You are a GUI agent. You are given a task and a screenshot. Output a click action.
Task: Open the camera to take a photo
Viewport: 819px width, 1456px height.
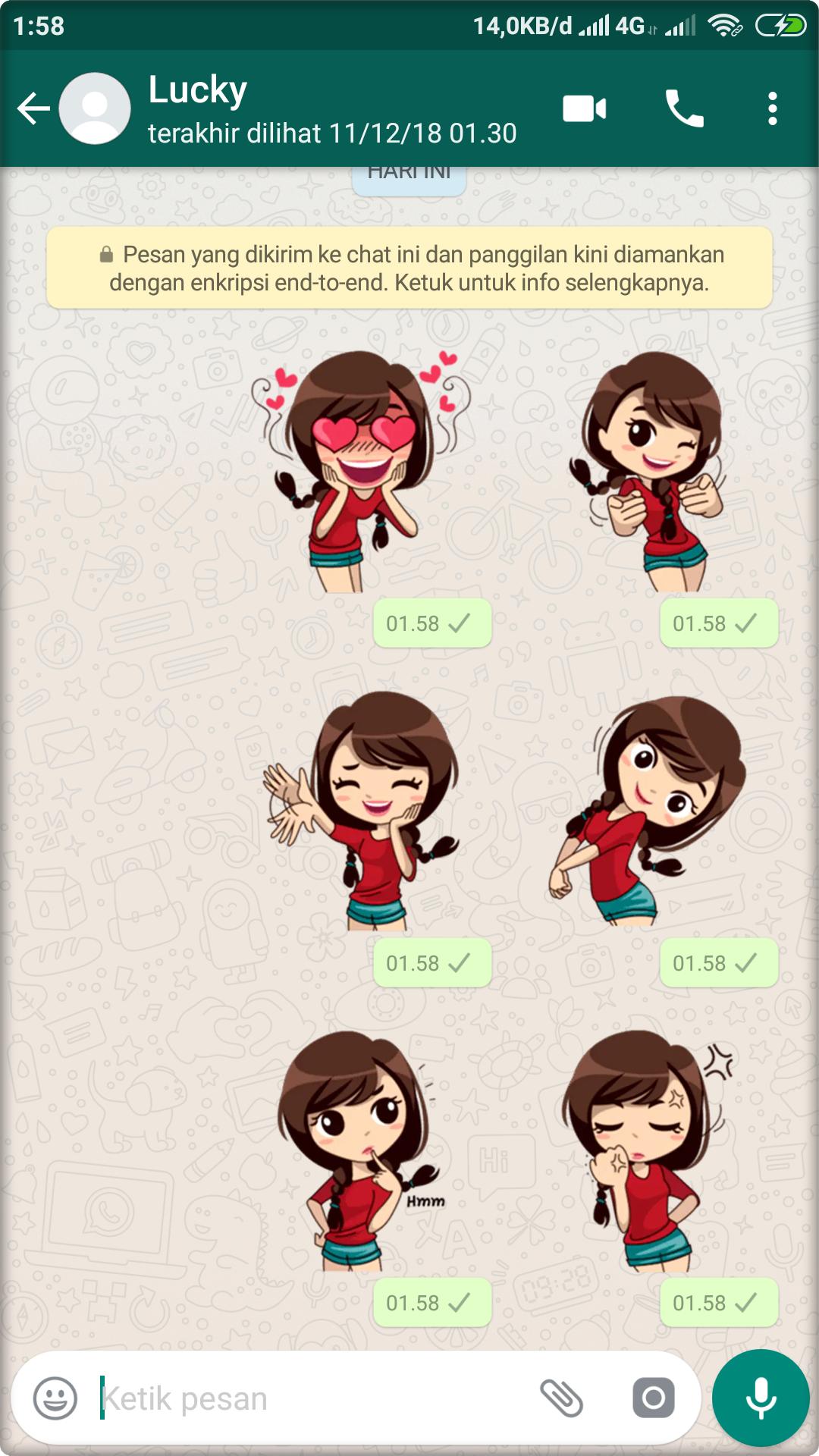[x=653, y=1398]
